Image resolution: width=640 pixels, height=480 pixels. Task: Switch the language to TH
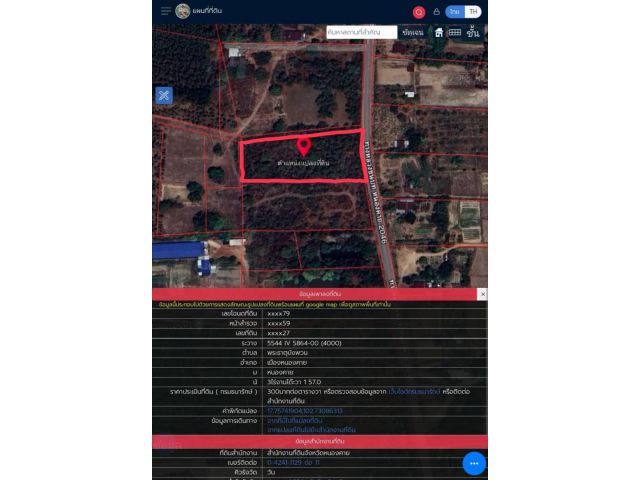pyautogui.click(x=473, y=12)
